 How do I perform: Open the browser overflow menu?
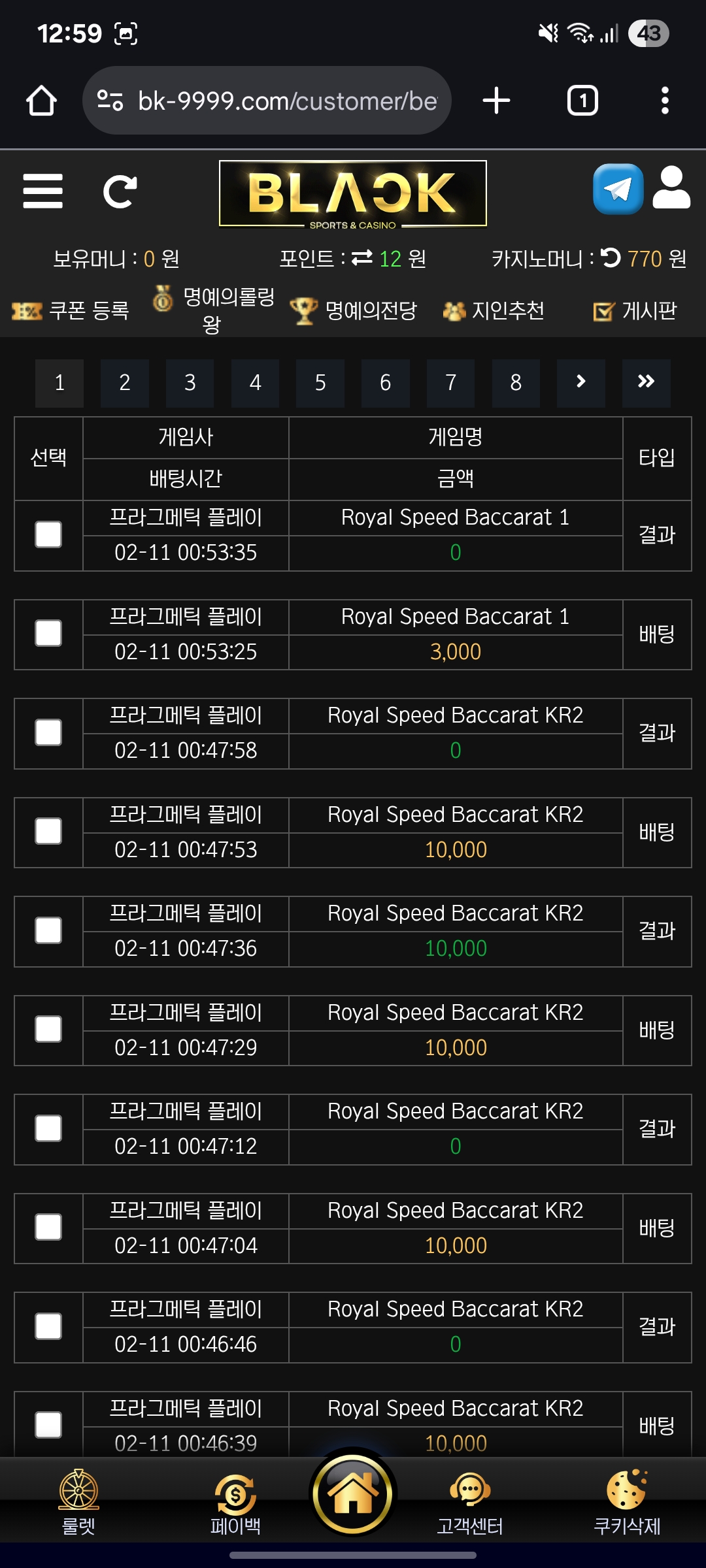point(665,101)
